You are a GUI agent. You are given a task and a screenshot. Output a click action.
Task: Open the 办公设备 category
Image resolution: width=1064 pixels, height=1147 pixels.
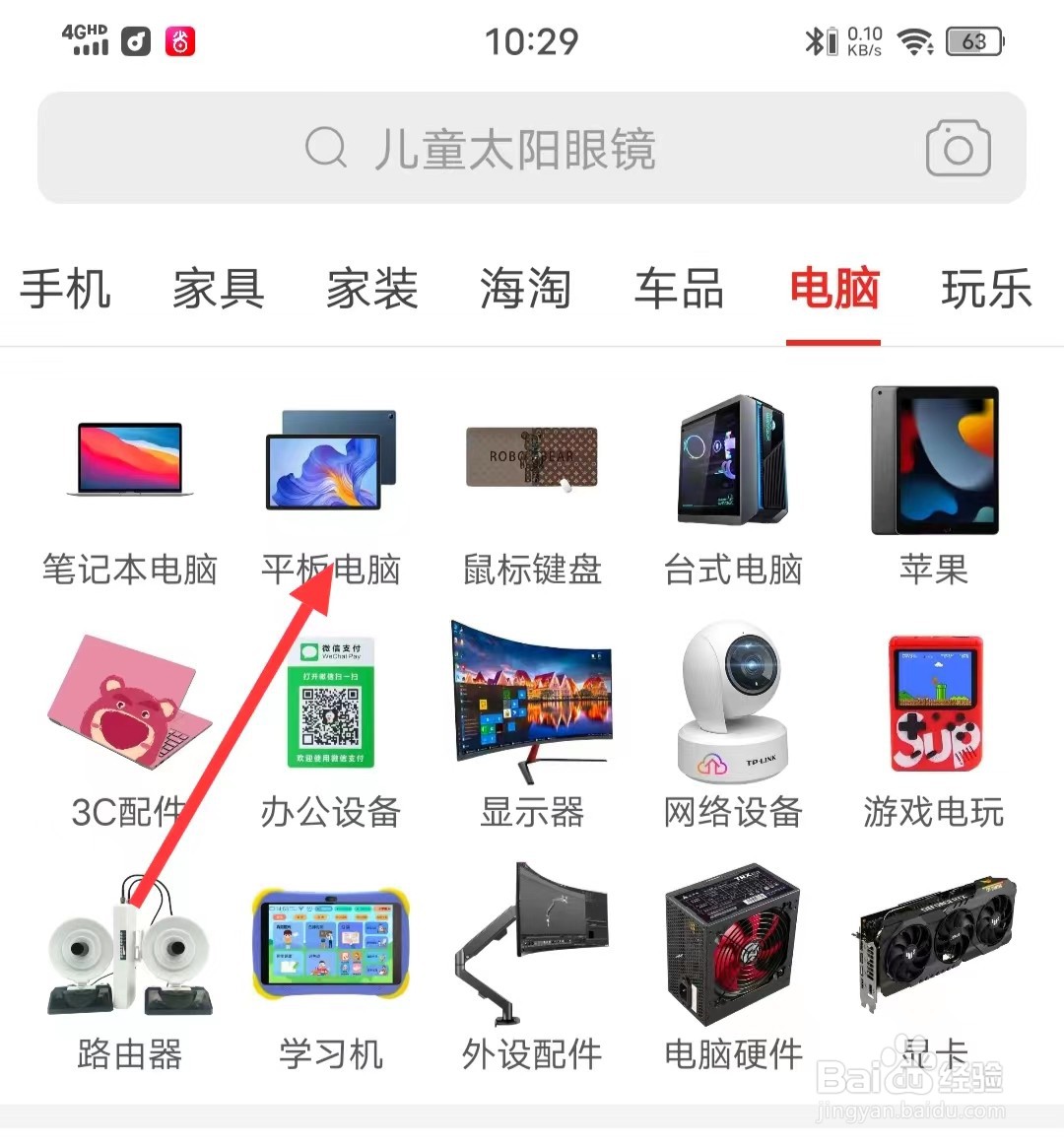click(x=331, y=731)
